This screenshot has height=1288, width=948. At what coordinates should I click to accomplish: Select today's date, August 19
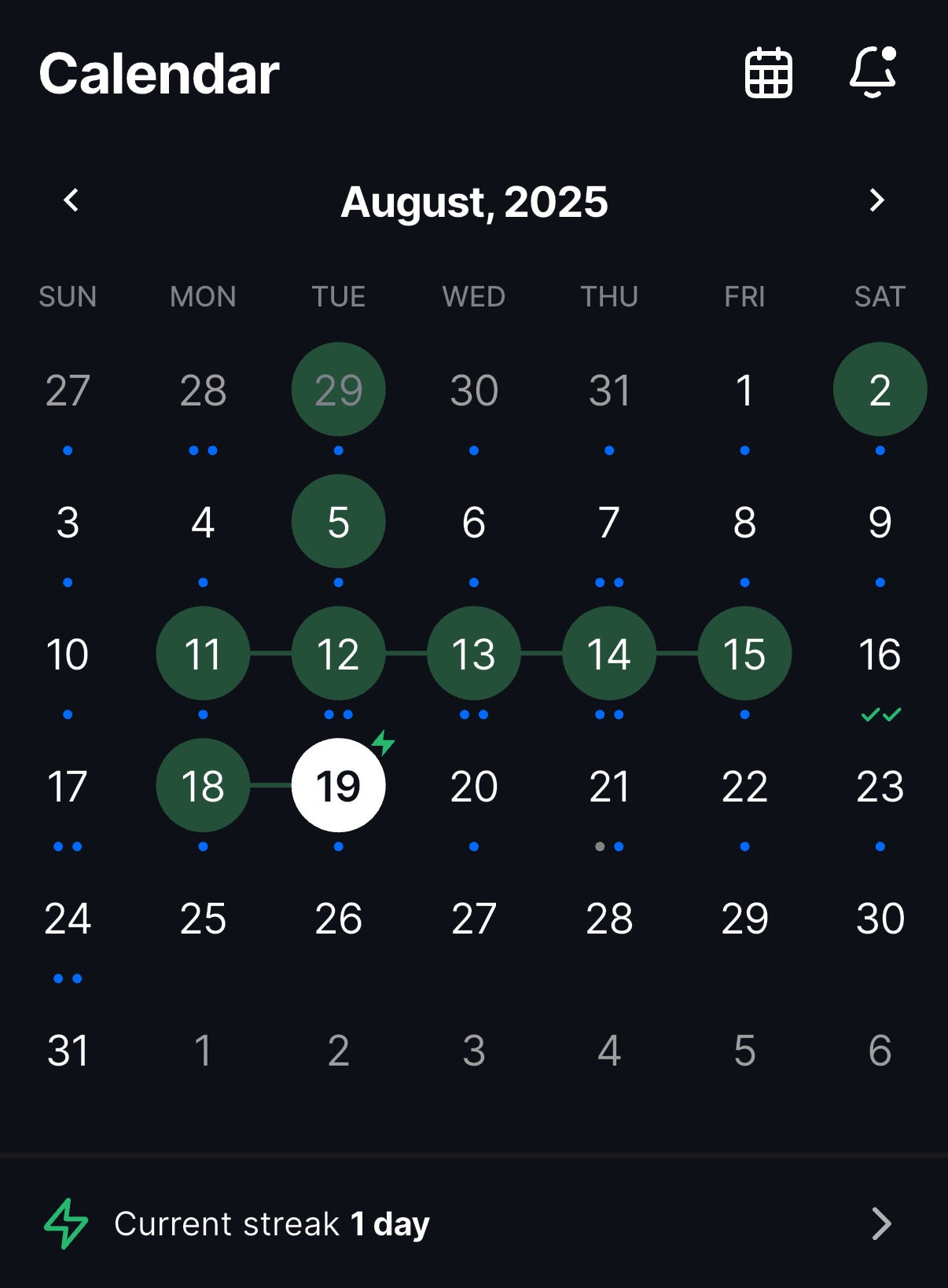tap(338, 785)
